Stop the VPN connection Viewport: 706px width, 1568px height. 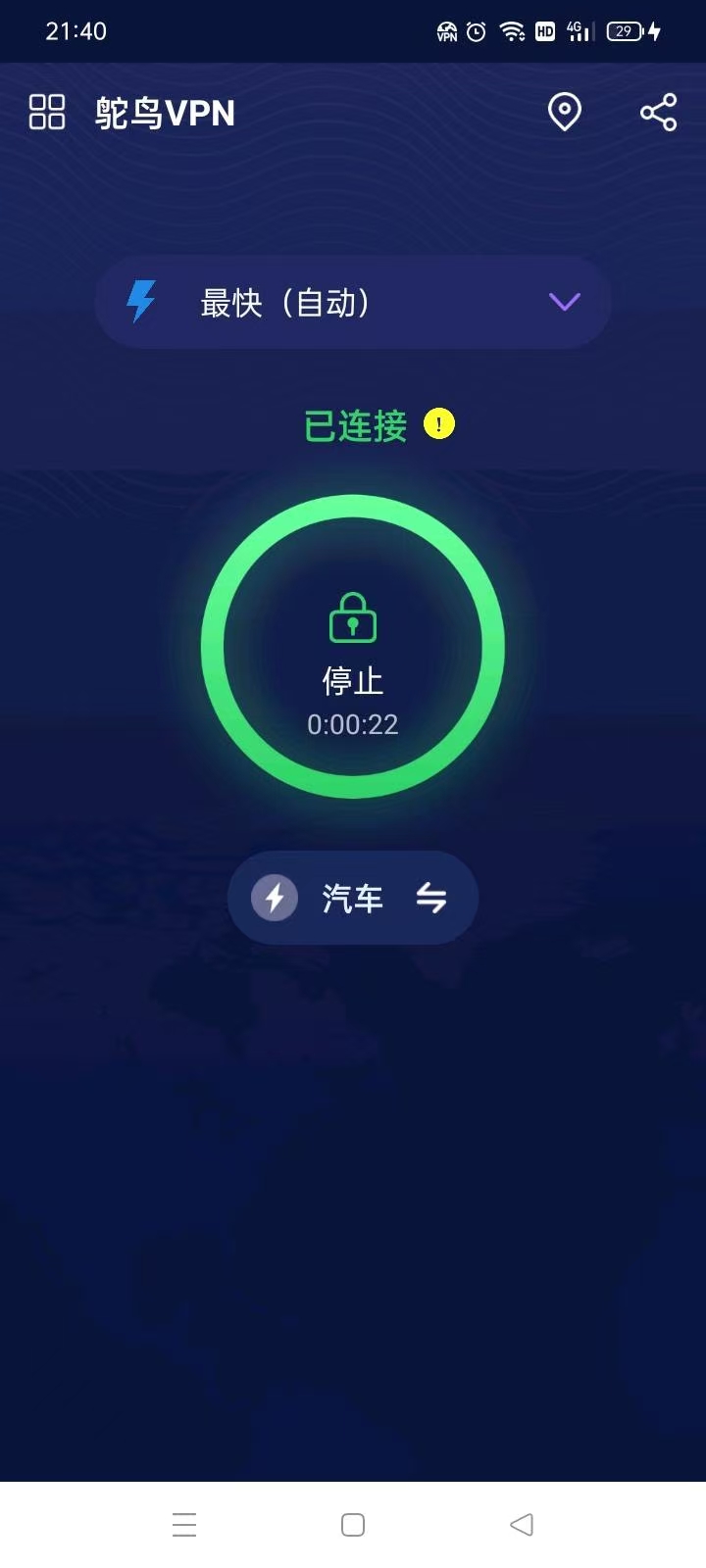(x=353, y=647)
